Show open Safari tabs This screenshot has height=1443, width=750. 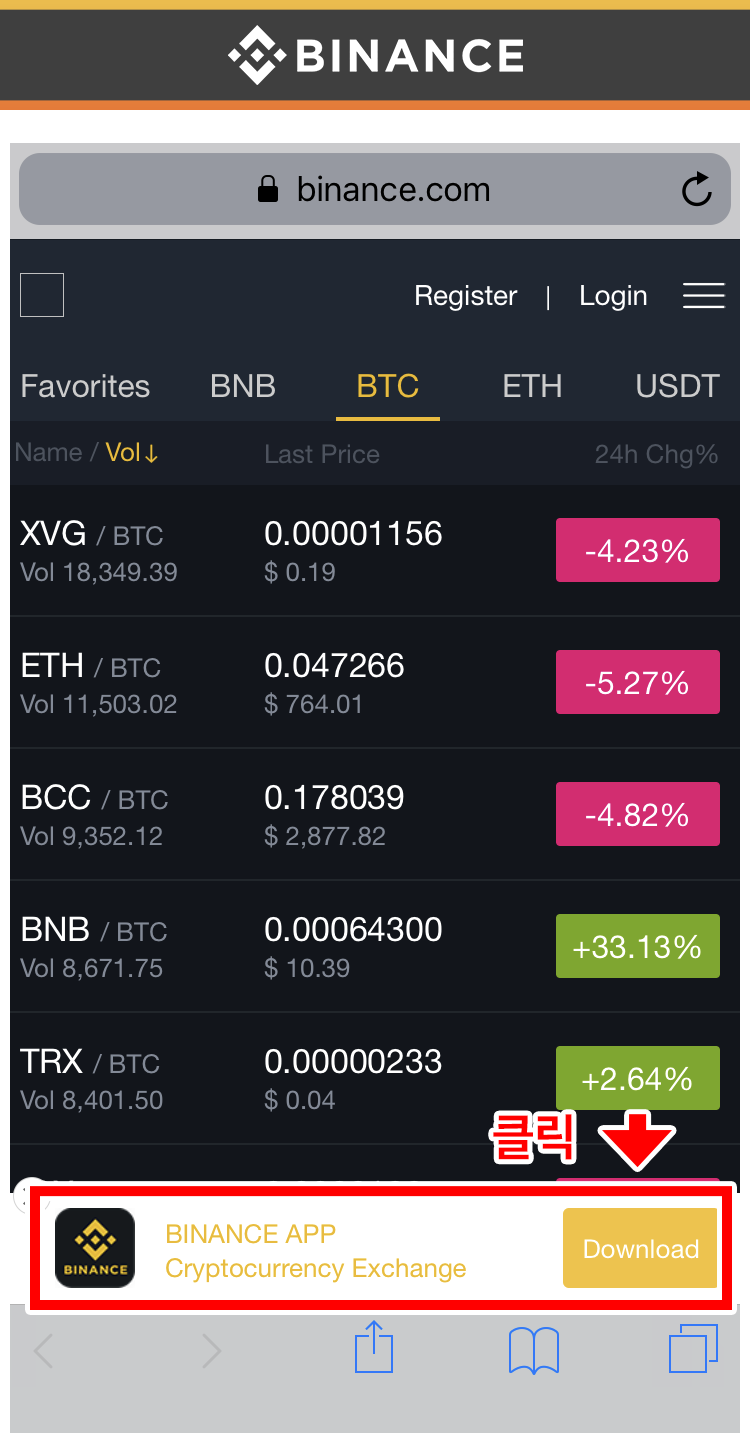tap(693, 1349)
